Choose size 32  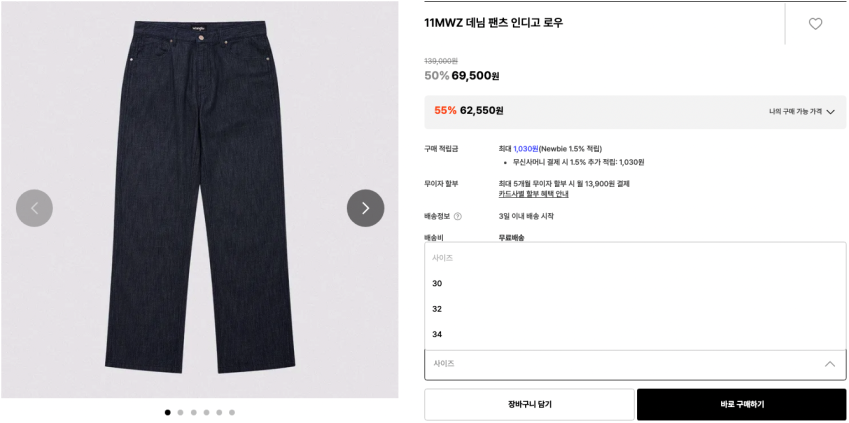tap(437, 309)
